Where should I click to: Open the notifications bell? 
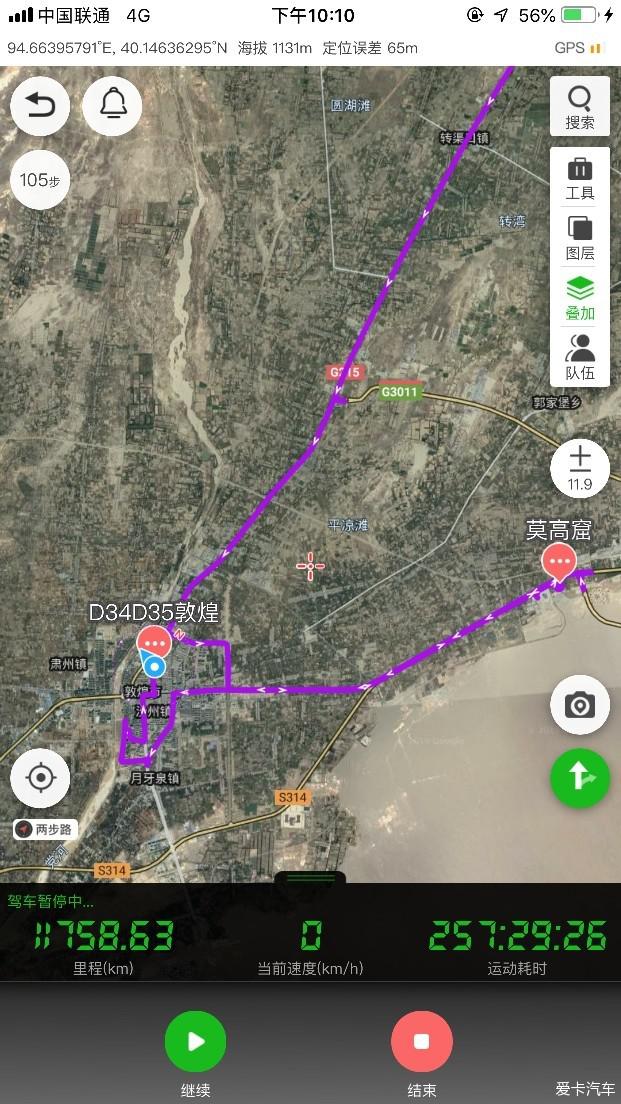point(112,105)
